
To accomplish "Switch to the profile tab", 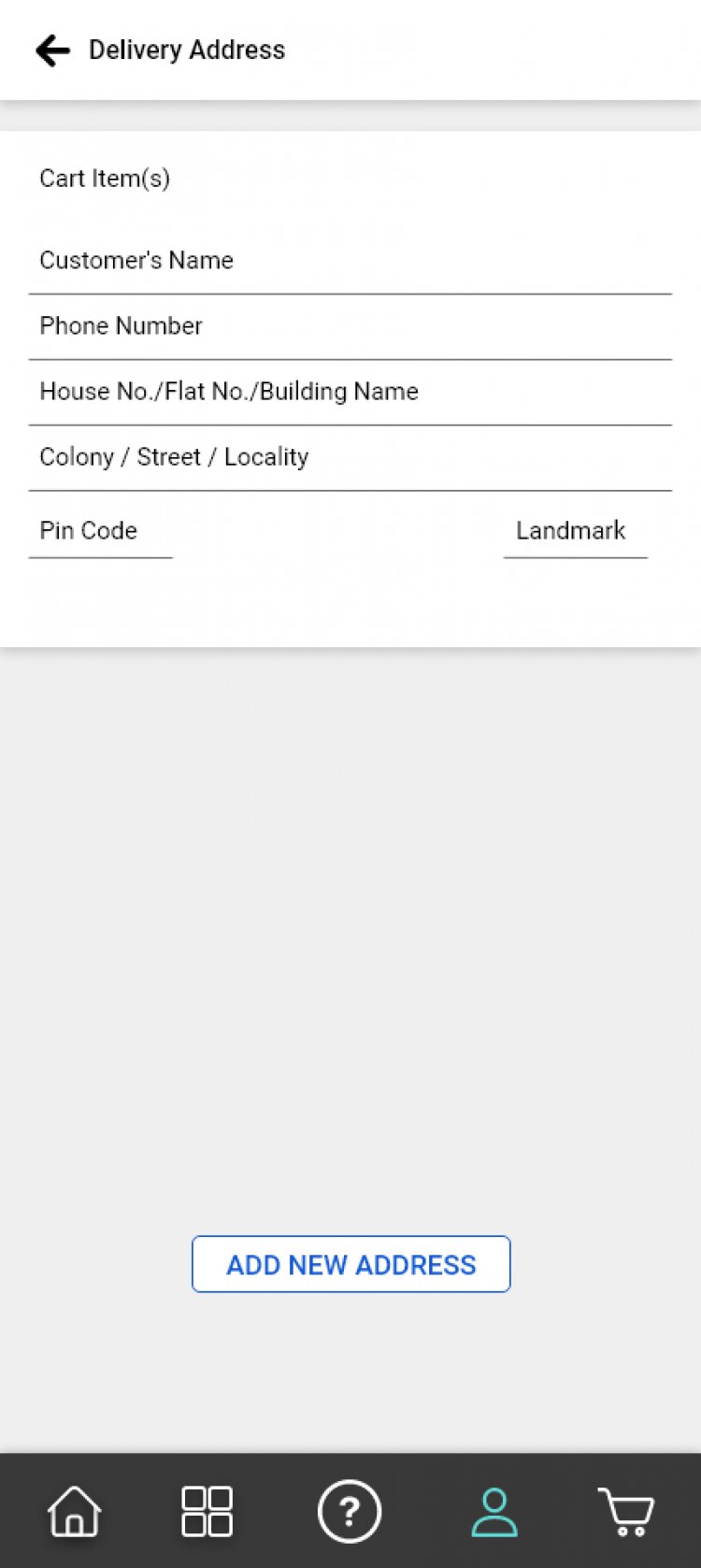I will point(494,1511).
